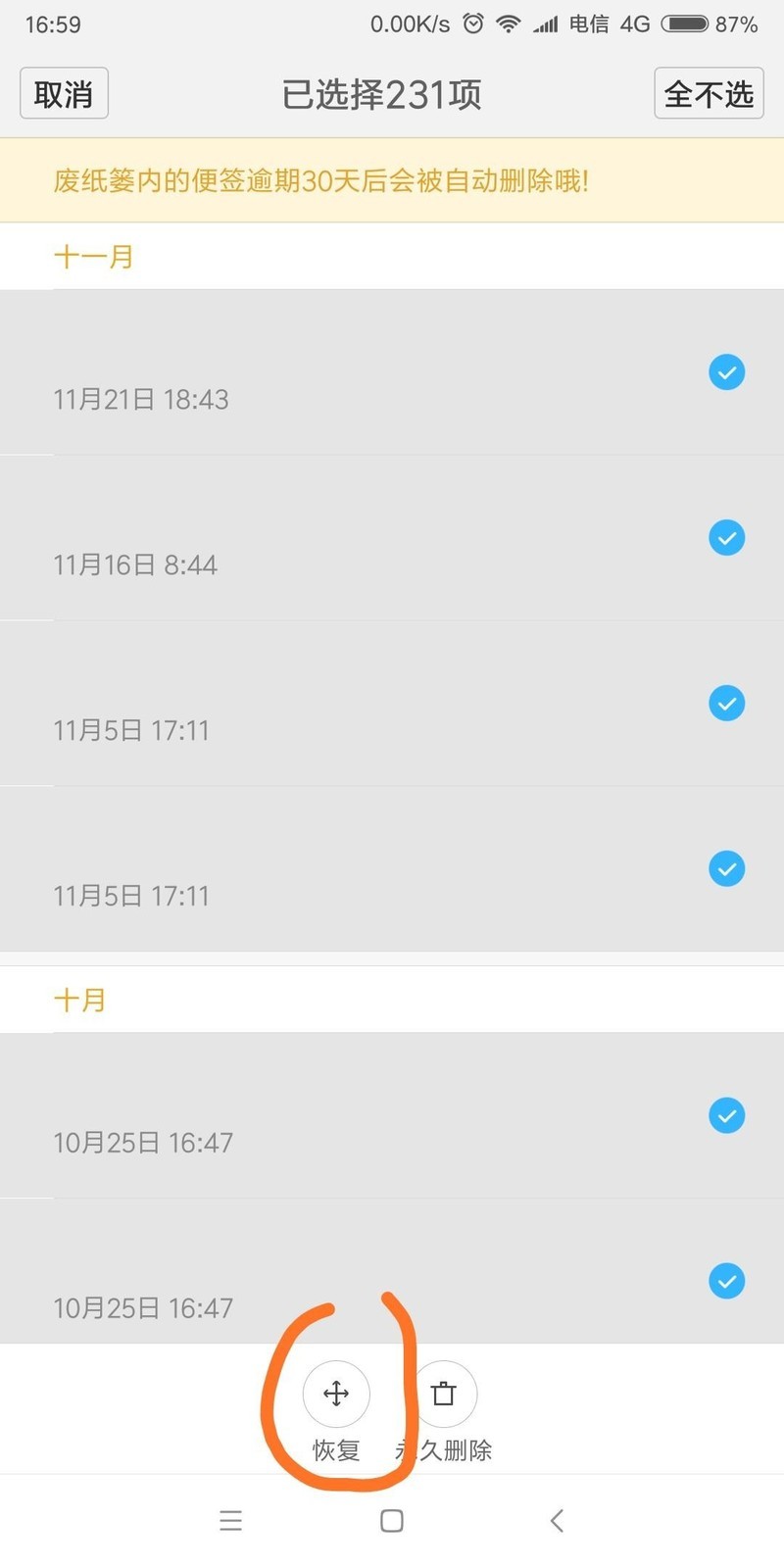Deselect the 11月21日 18:43 note checkmark
Screen dimensions: 784x1568
click(x=726, y=372)
